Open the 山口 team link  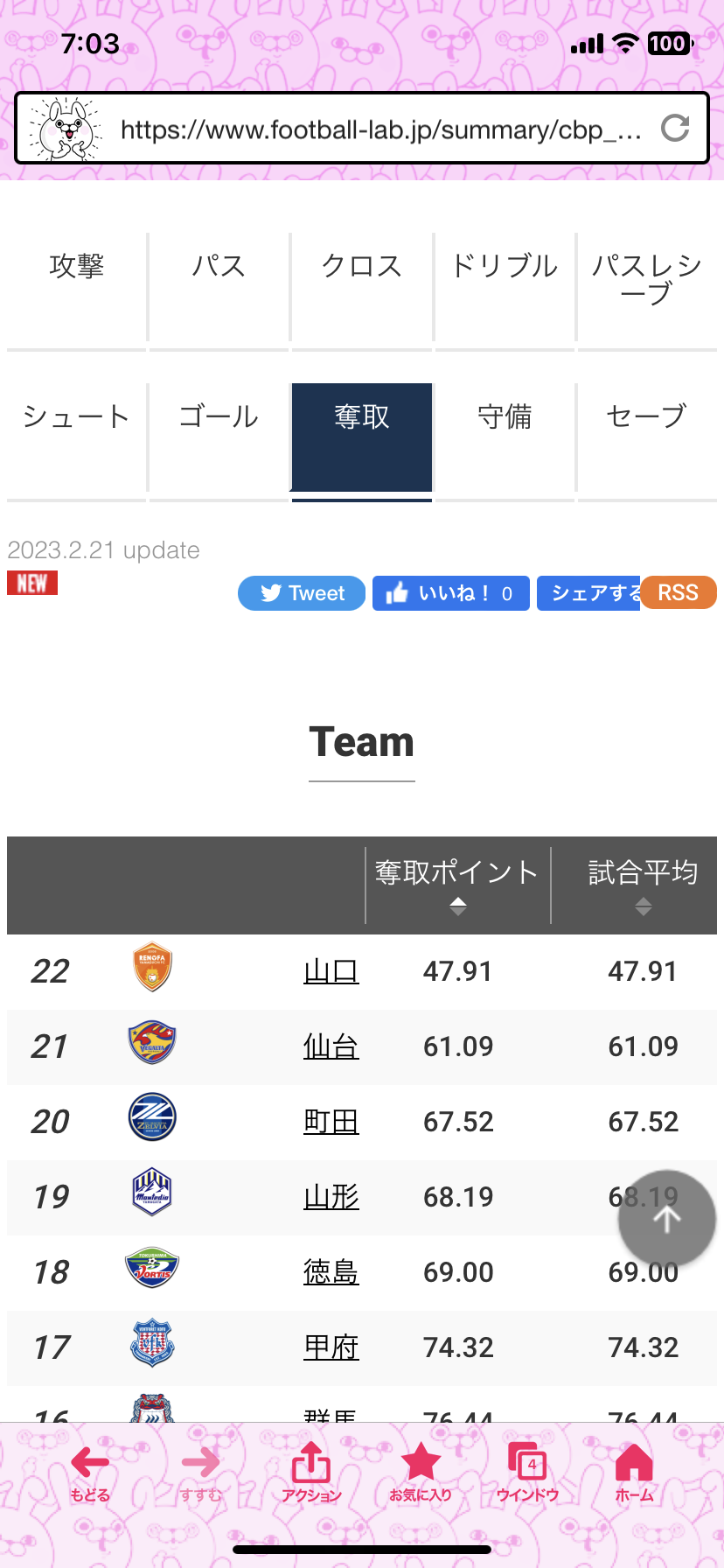pyautogui.click(x=331, y=971)
